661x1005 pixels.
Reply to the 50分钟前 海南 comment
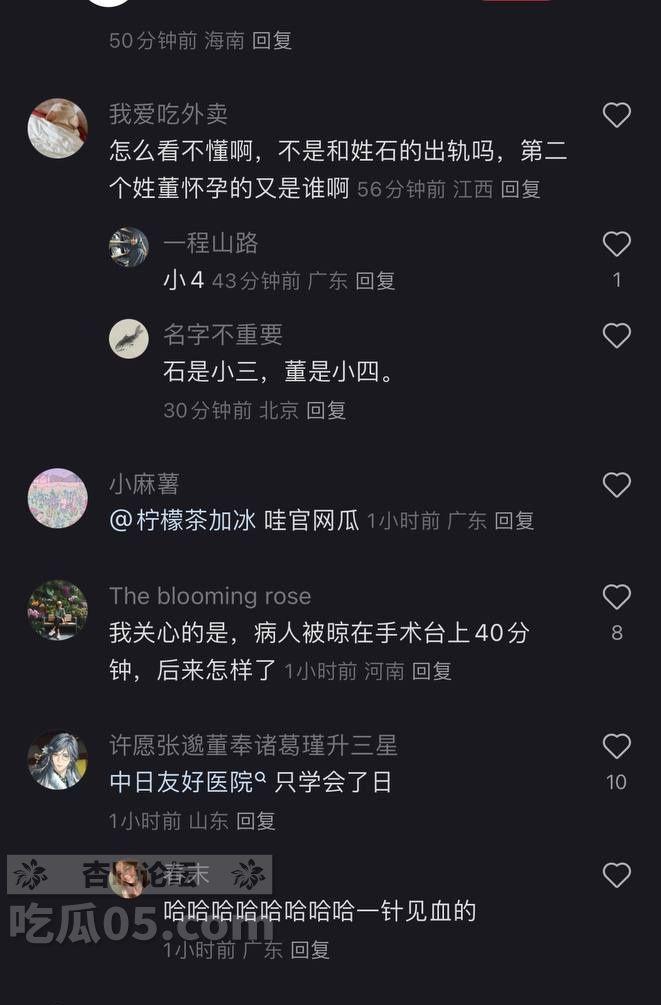(x=272, y=41)
